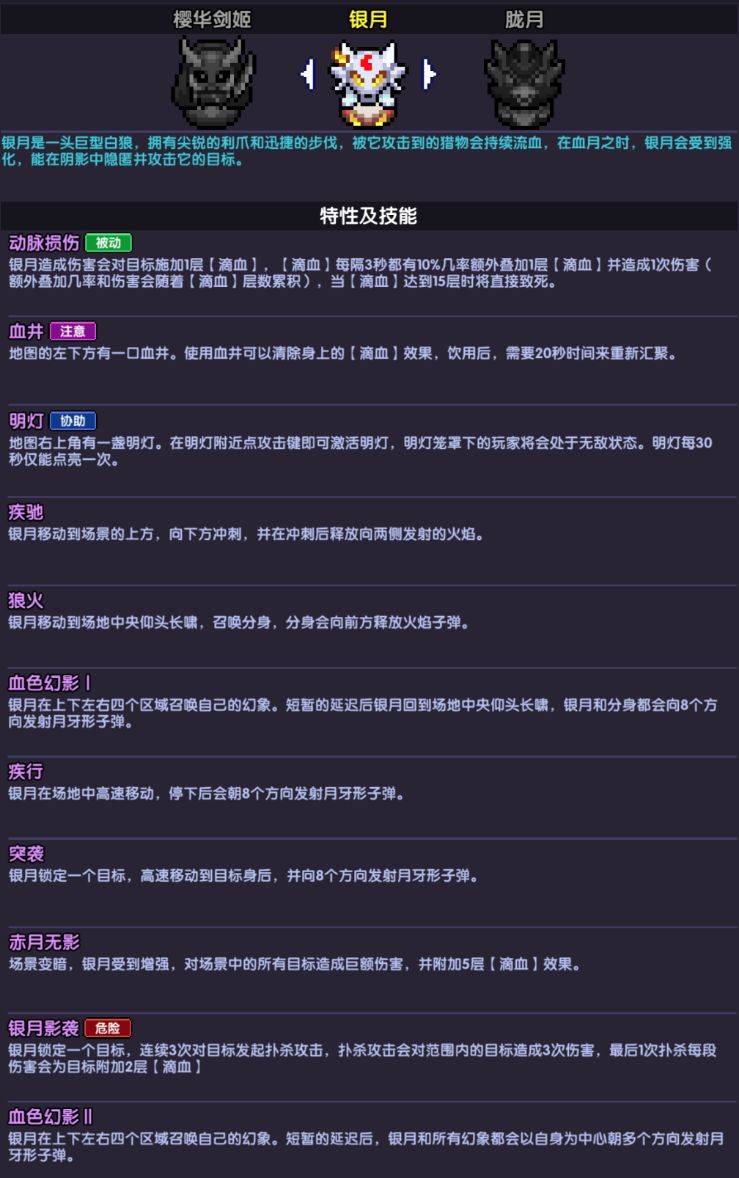739x1178 pixels.
Task: Switch to the 胧月 boss tab
Action: click(x=524, y=20)
